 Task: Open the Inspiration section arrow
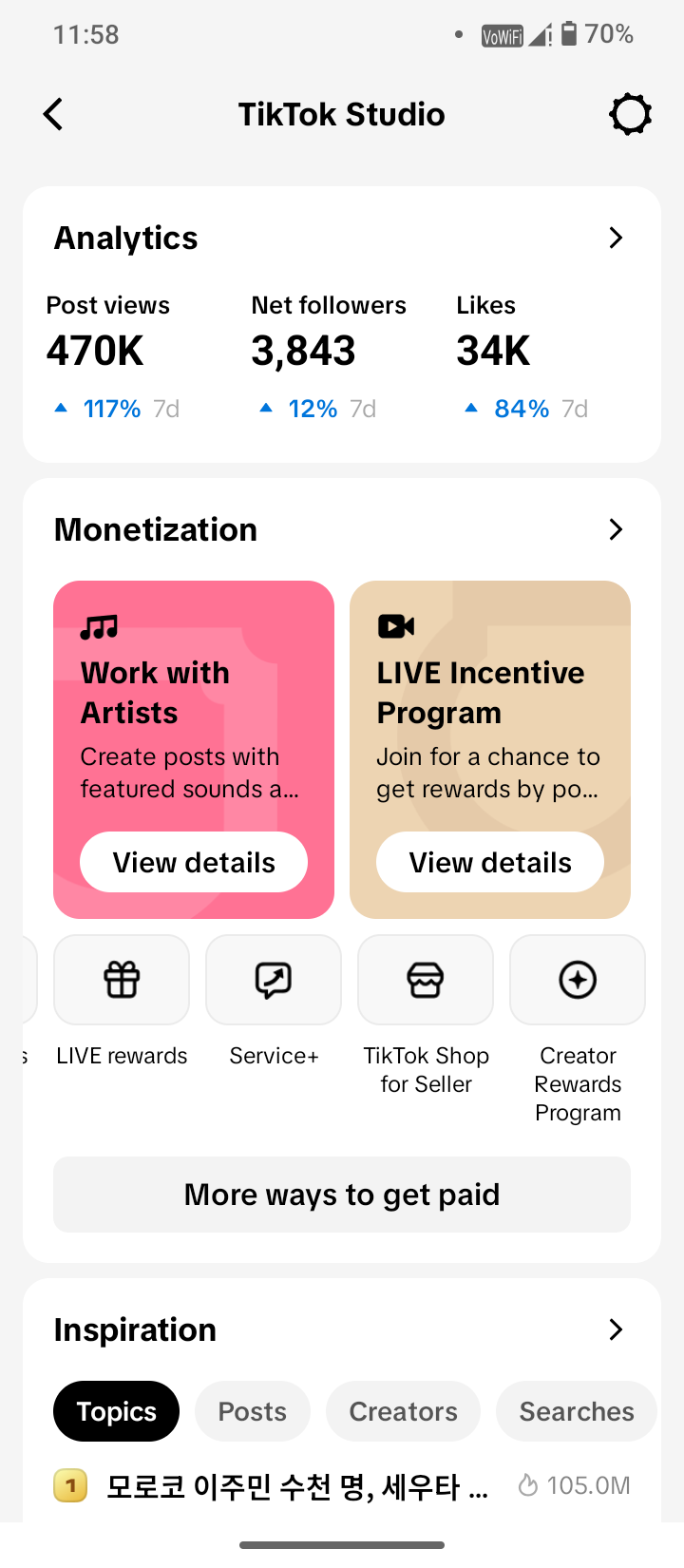(x=616, y=1329)
